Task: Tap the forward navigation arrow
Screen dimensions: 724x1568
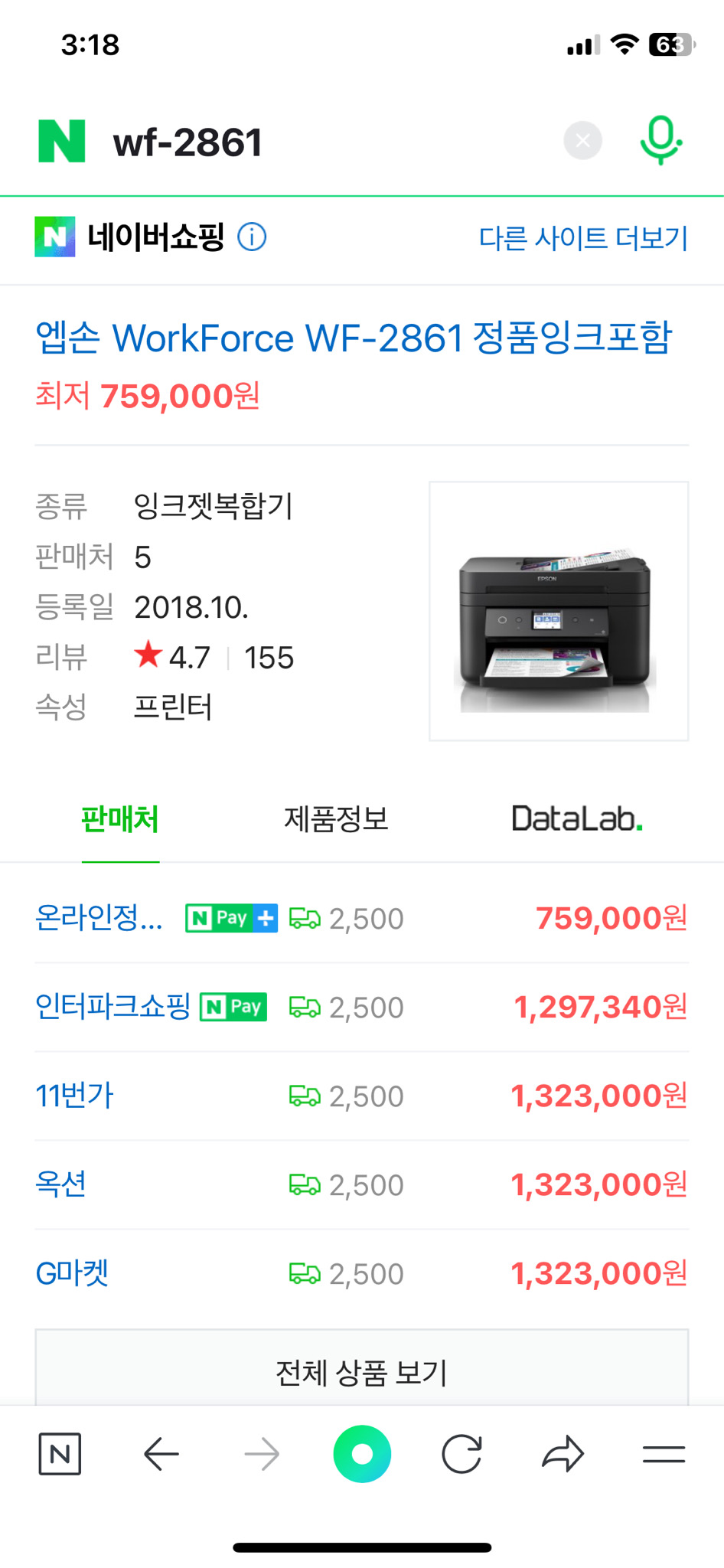Action: point(261,1454)
